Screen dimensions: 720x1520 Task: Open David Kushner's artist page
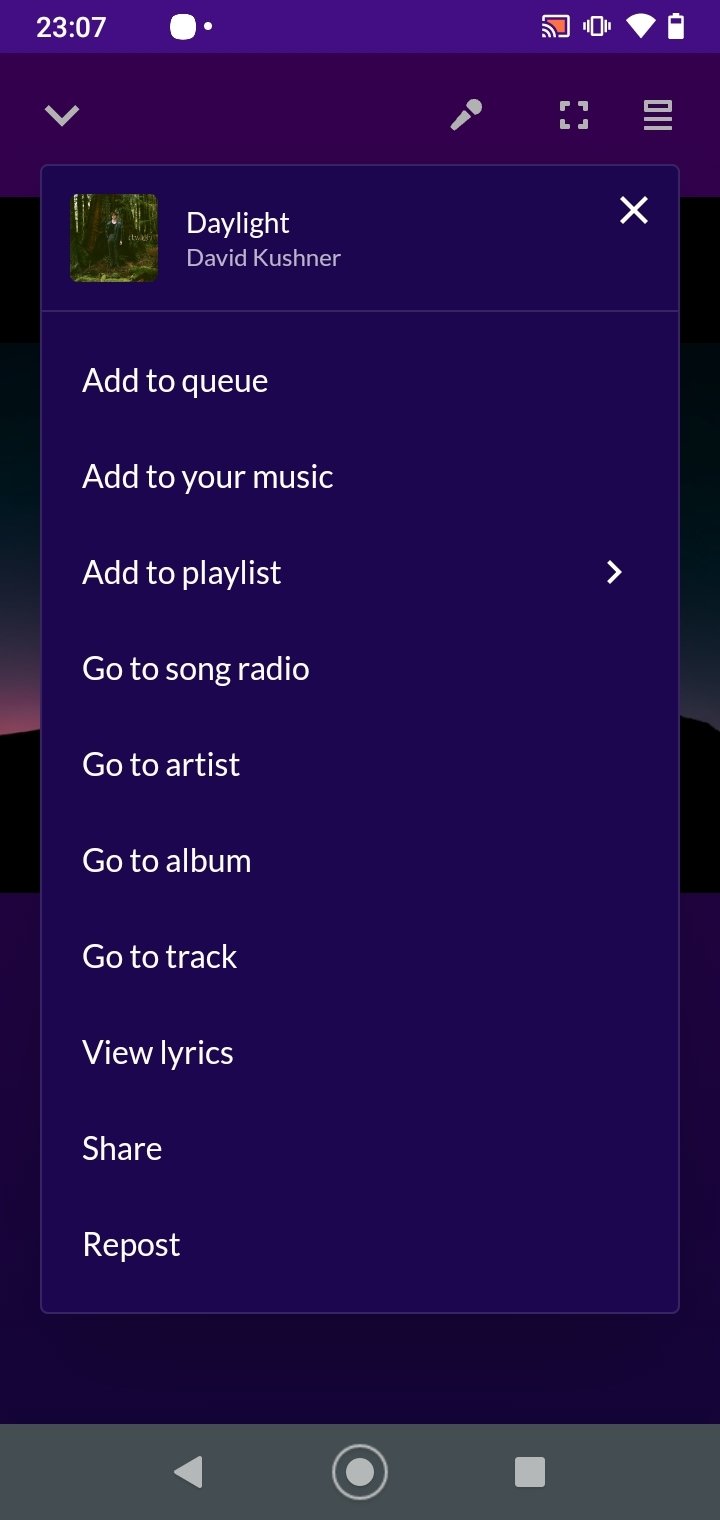pos(161,765)
